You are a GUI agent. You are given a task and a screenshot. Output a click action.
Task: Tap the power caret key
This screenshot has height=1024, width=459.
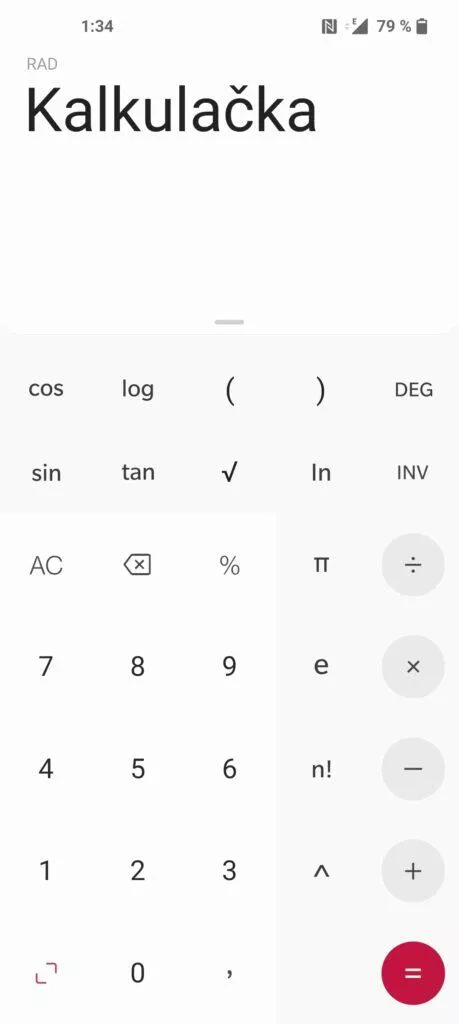321,871
